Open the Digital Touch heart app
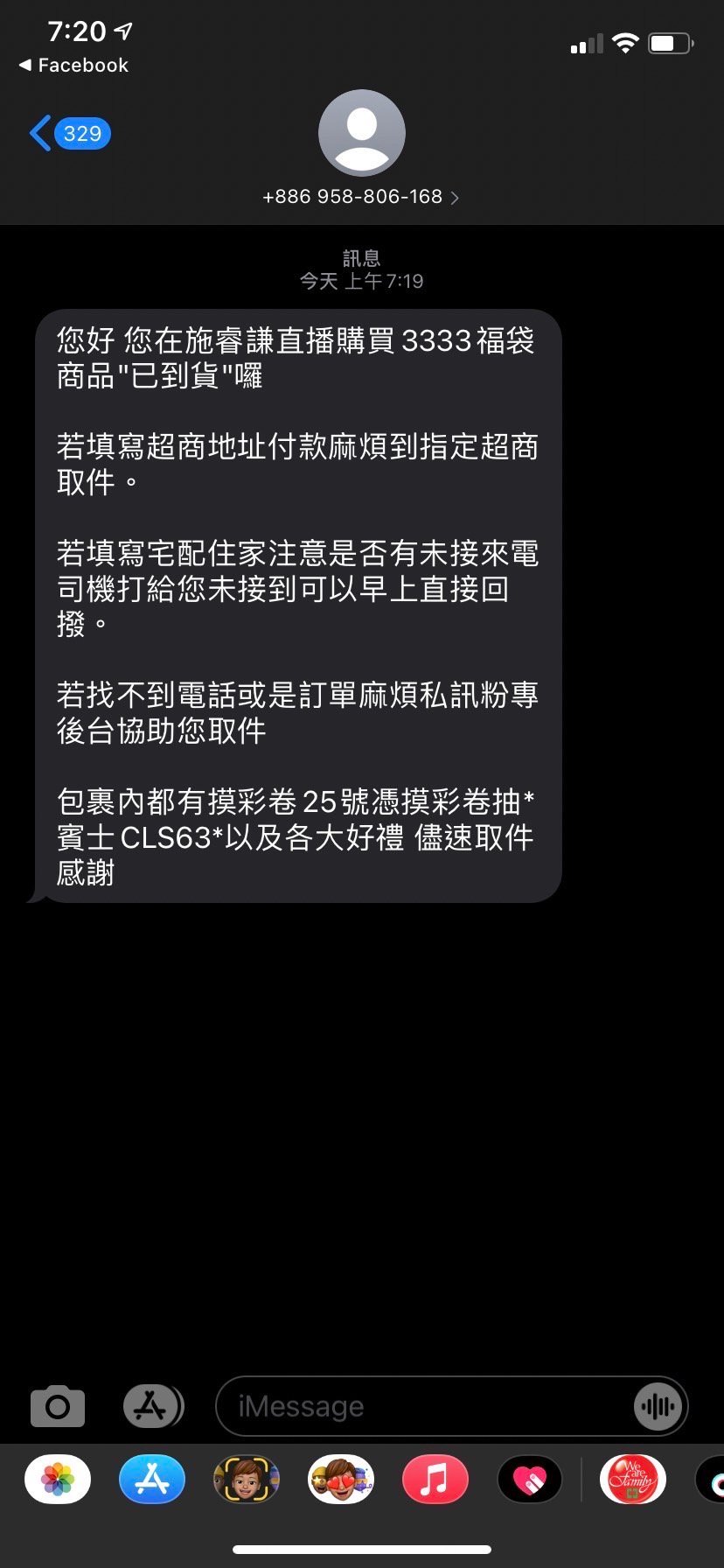The height and width of the screenshot is (1568, 724). click(530, 1480)
